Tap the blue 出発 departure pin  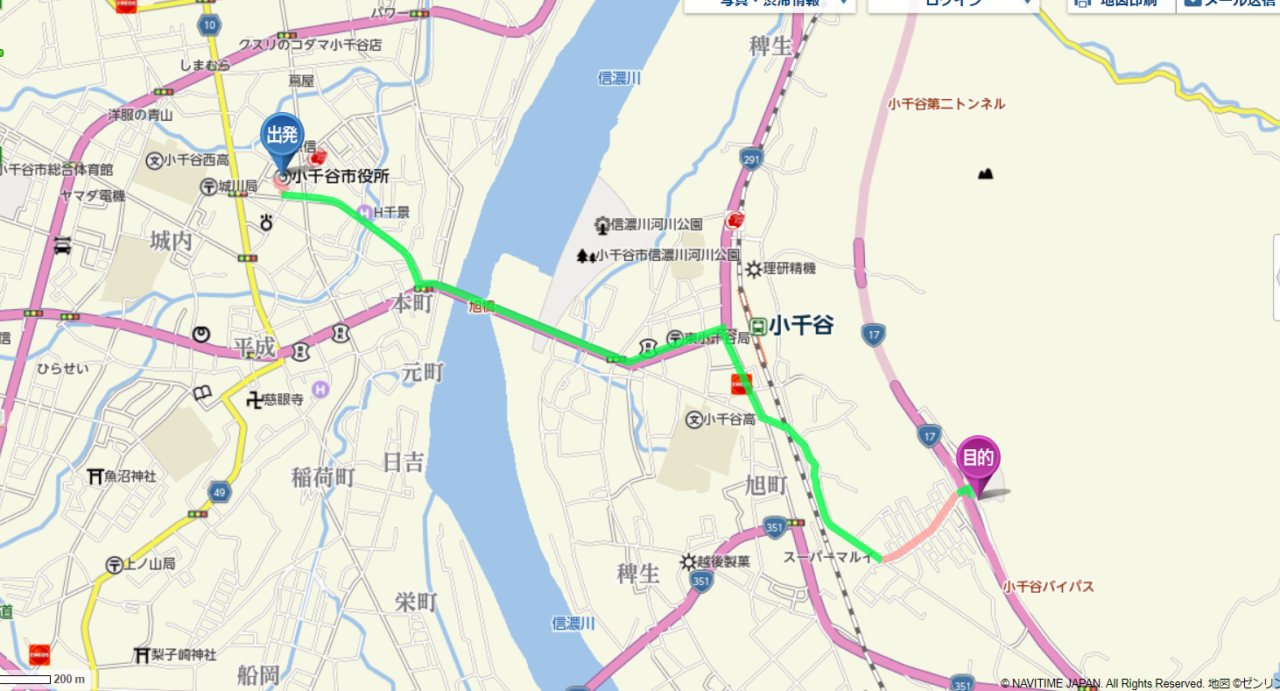(x=283, y=139)
